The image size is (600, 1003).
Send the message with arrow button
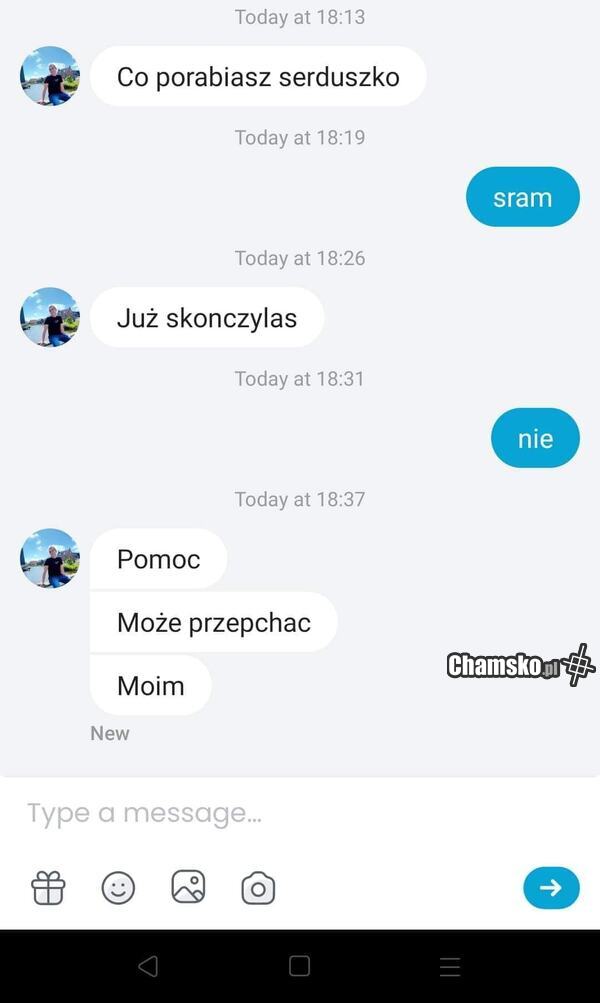click(x=551, y=887)
